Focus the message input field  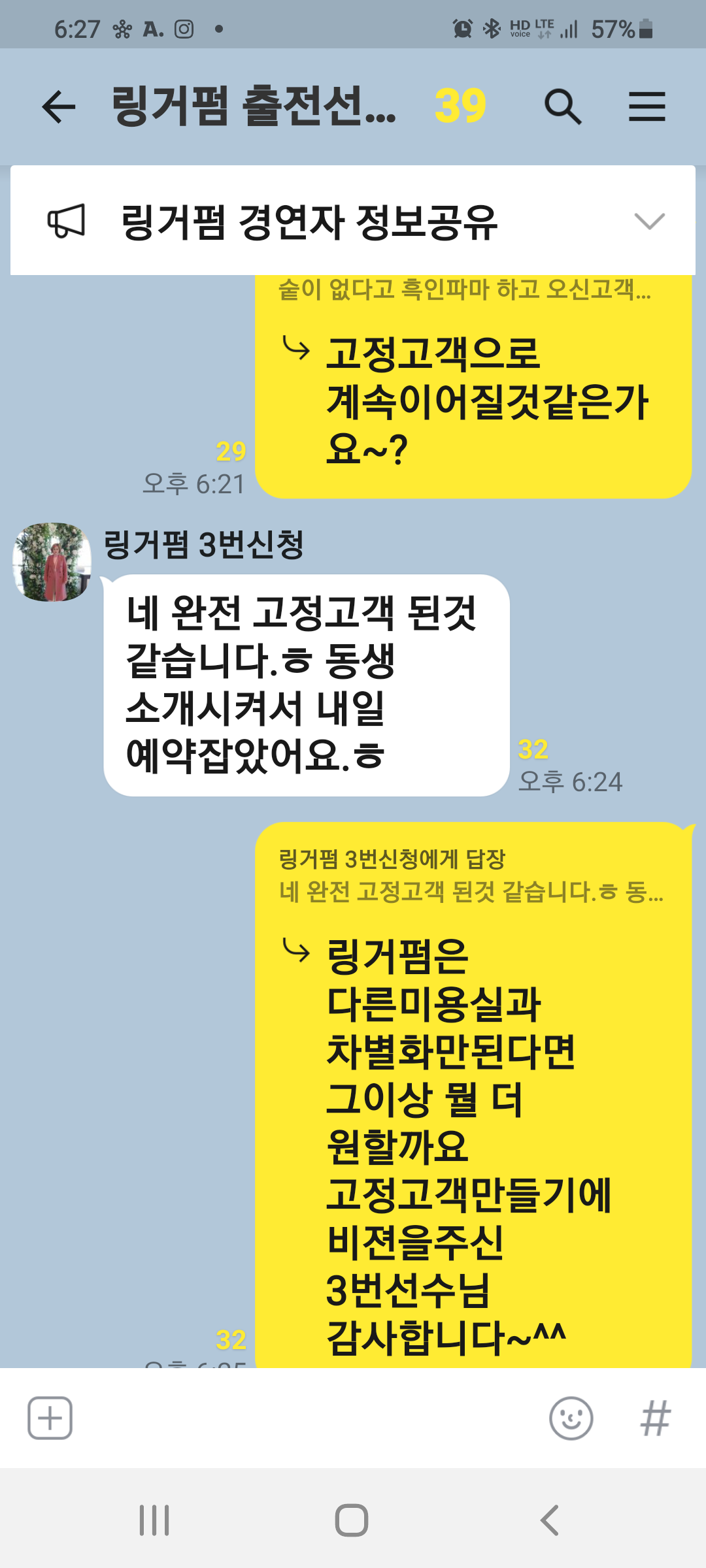[x=311, y=1418]
